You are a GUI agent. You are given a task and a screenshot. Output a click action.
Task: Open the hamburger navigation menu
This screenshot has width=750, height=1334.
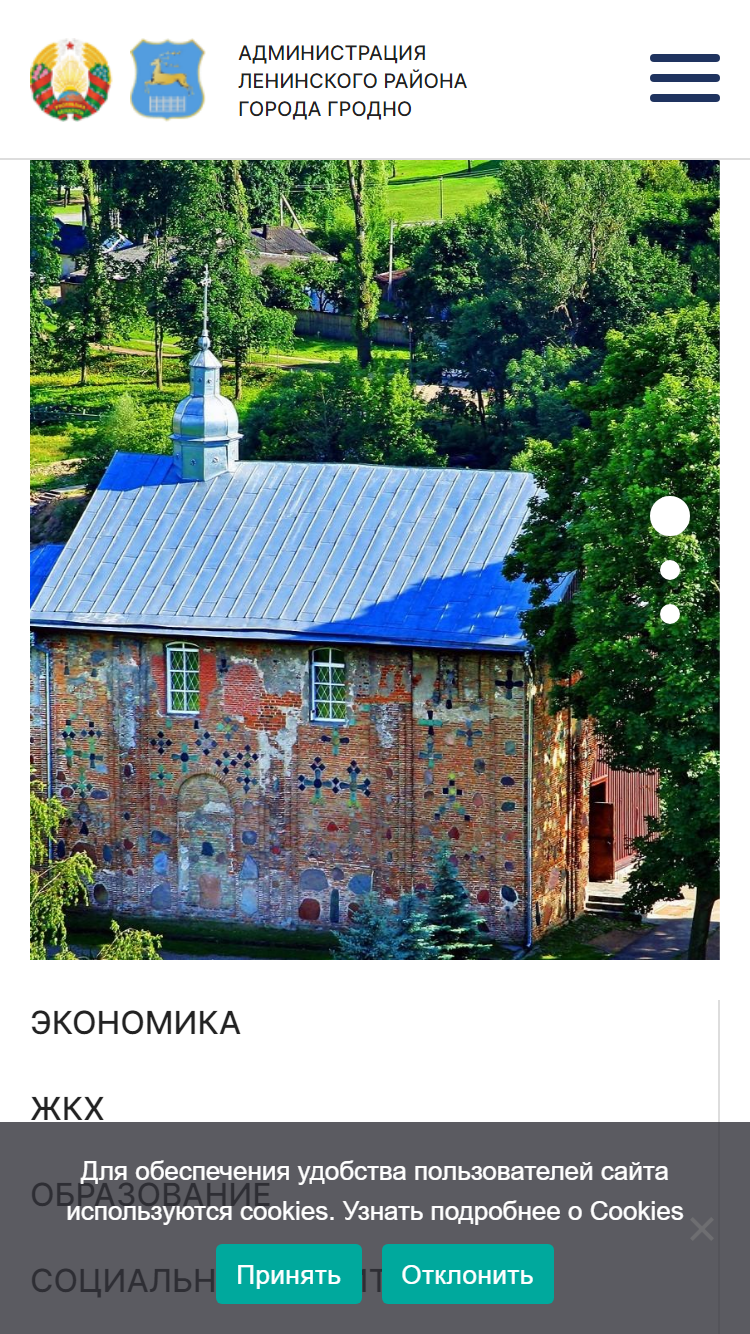685,78
